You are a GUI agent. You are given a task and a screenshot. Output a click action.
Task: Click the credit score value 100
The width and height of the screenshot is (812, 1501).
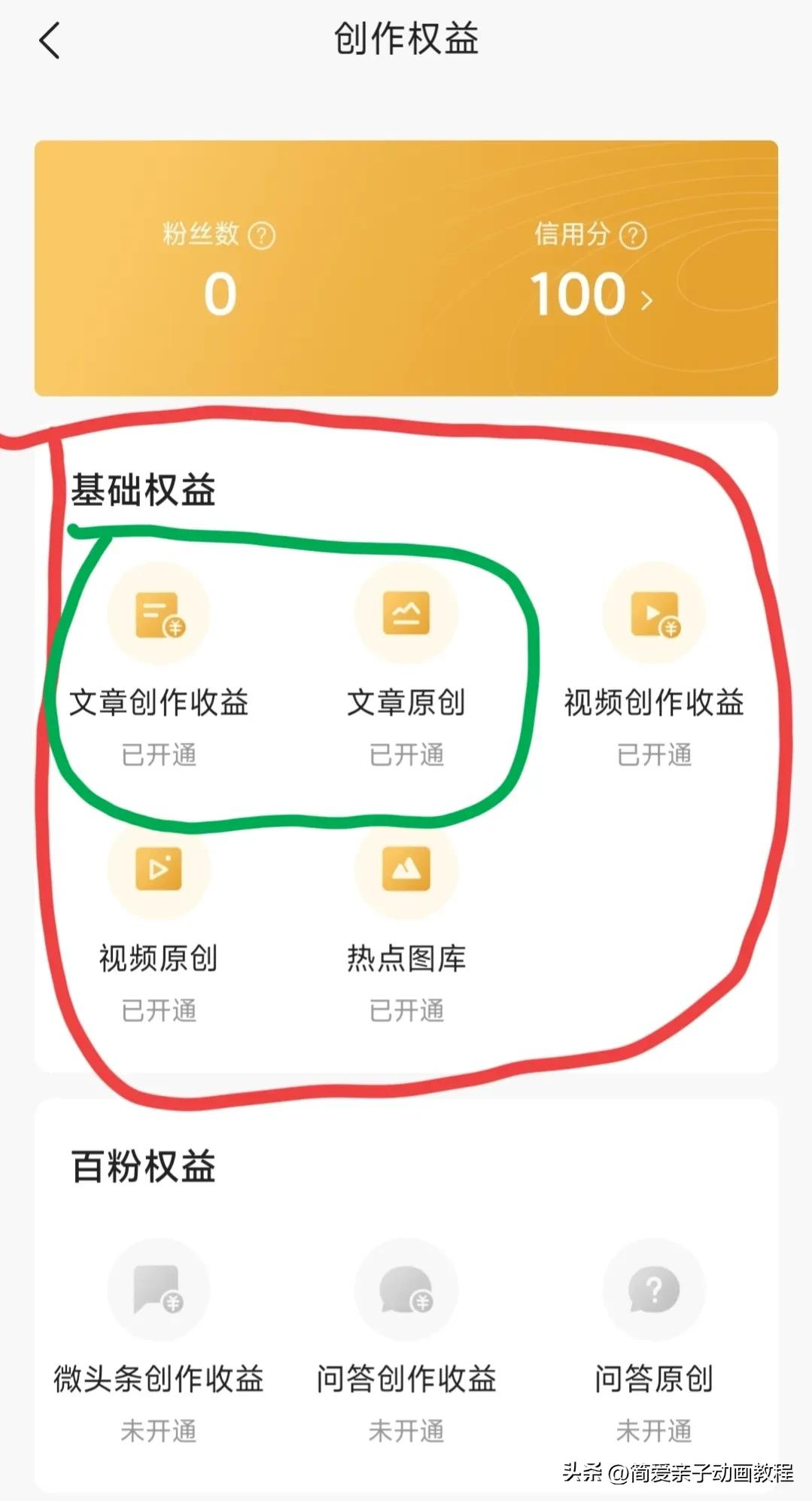[576, 295]
